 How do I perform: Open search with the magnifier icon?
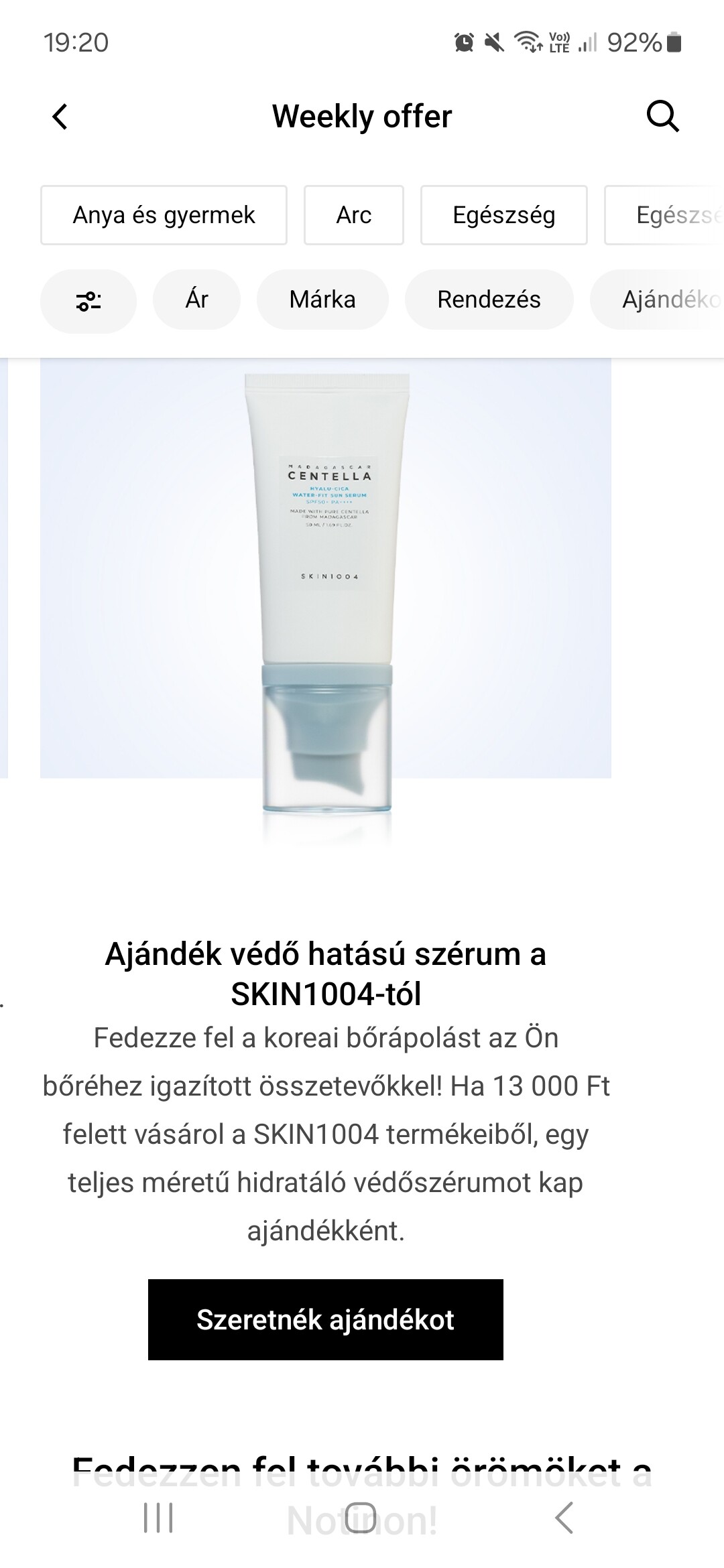click(x=662, y=117)
